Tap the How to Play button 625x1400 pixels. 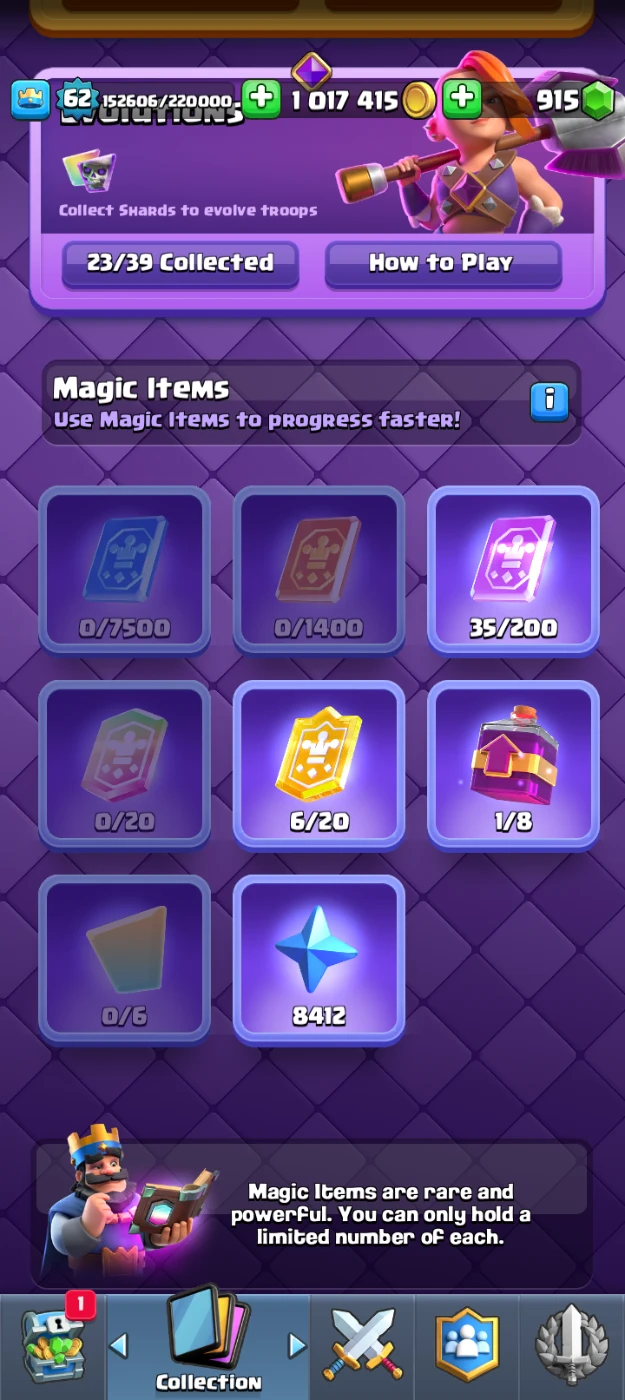(442, 263)
